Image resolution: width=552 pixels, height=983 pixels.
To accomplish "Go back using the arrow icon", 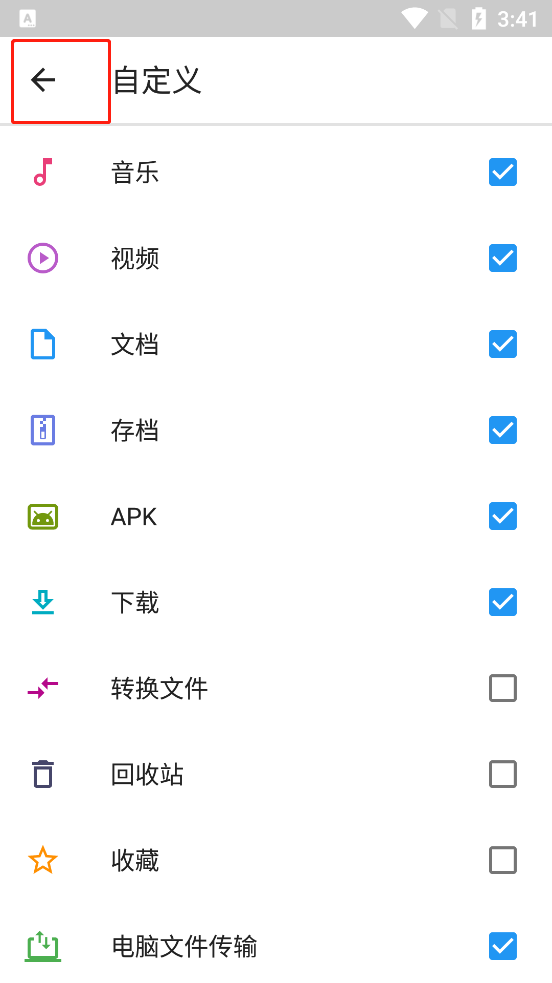I will pos(43,80).
